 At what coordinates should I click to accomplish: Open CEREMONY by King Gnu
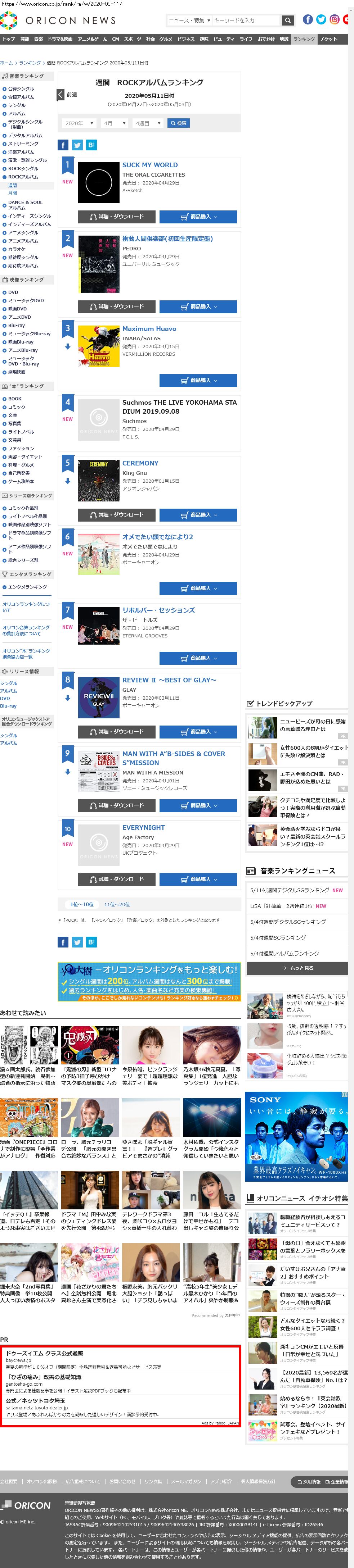point(140,463)
